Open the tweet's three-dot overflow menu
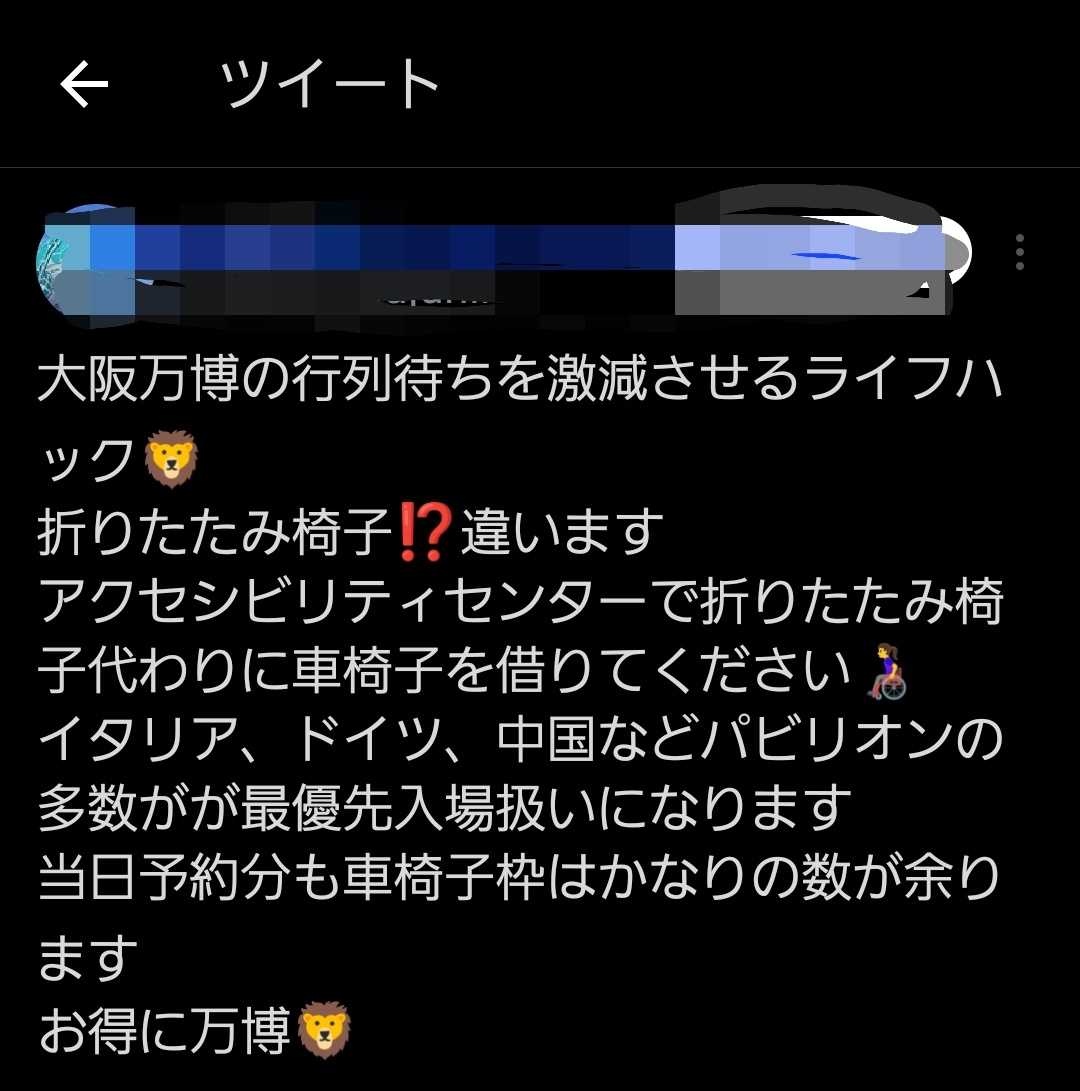The image size is (1080, 1091). click(1019, 253)
